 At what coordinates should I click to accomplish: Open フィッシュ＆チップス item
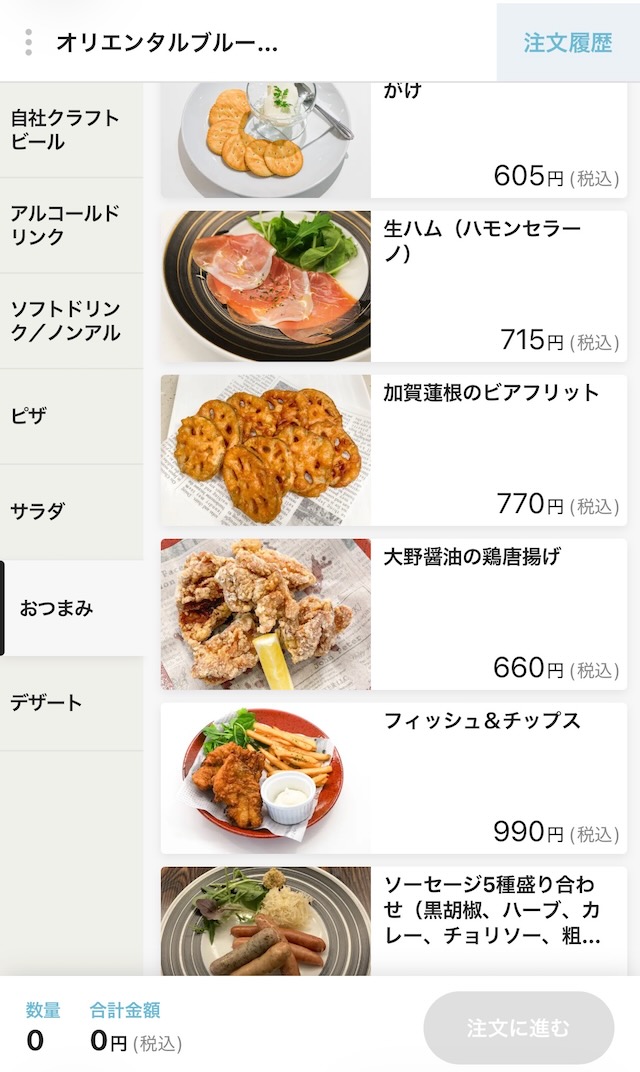[x=393, y=778]
